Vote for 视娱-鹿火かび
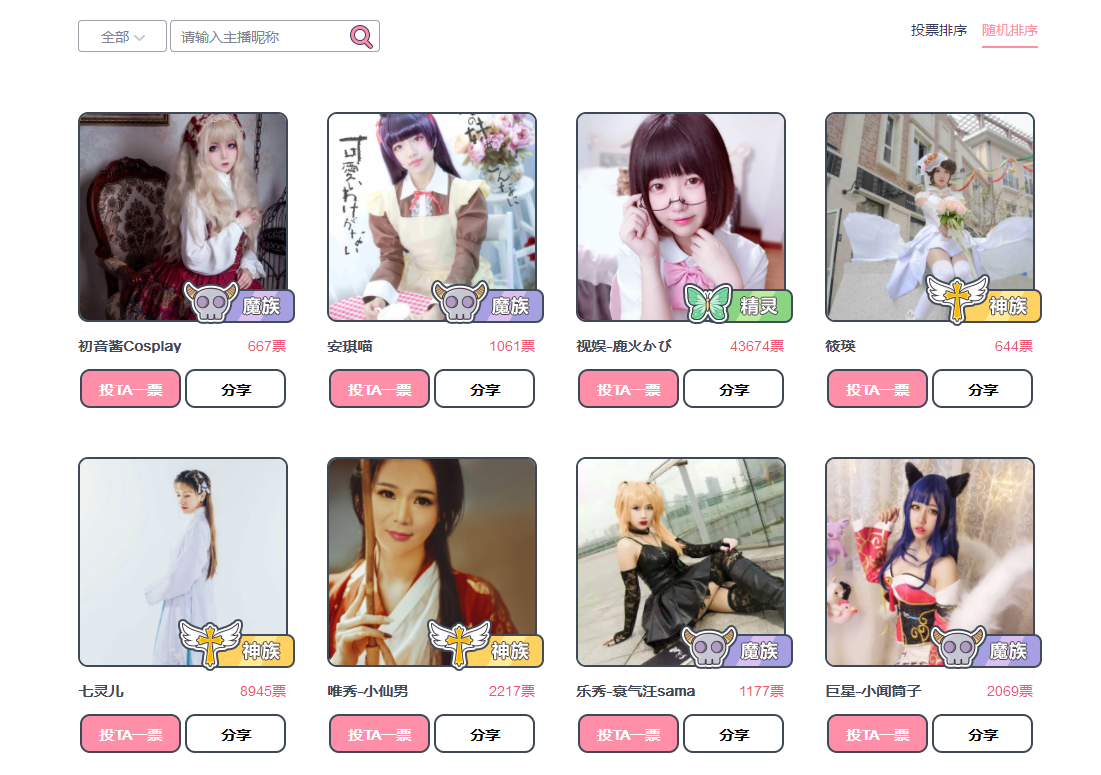The width and height of the screenshot is (1101, 775). (628, 389)
